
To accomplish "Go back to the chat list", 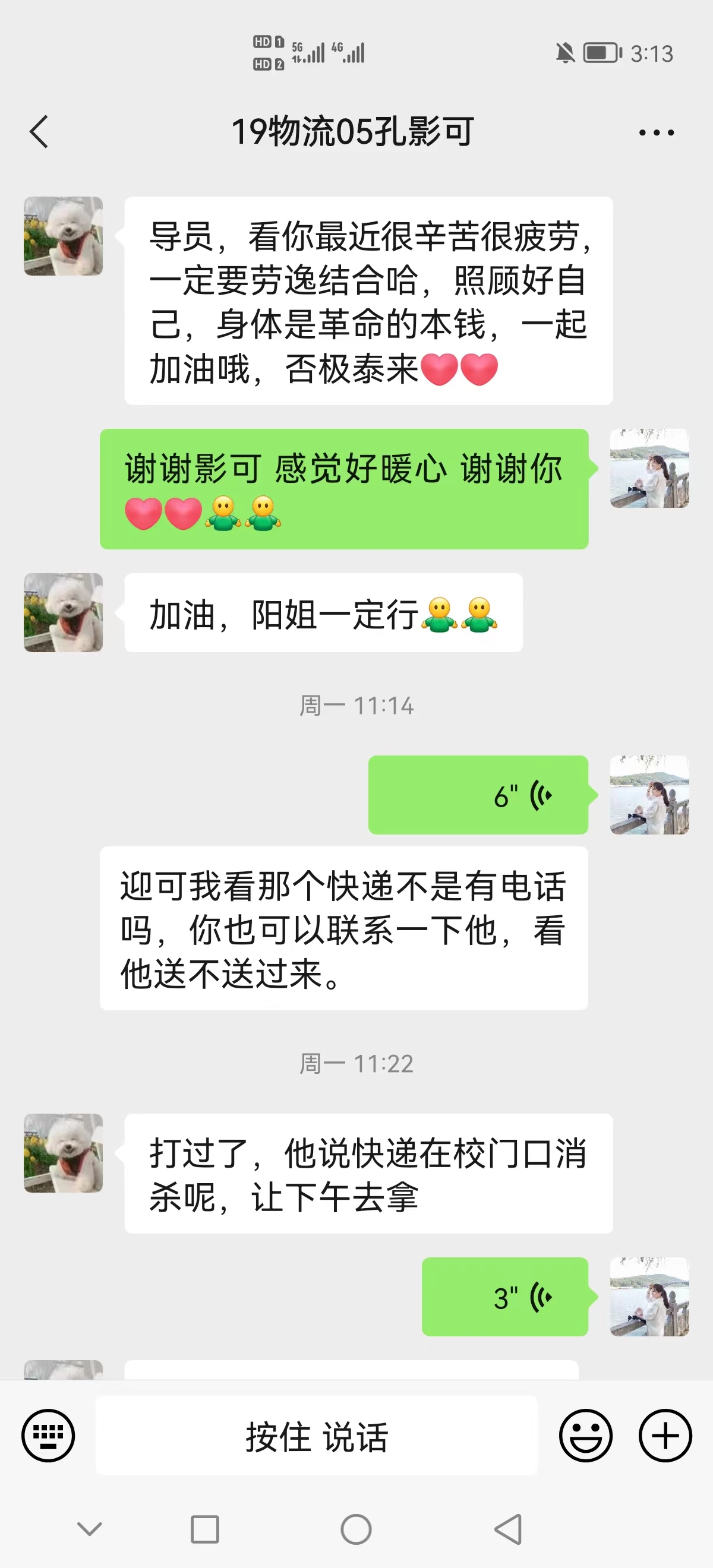I will coord(39,131).
